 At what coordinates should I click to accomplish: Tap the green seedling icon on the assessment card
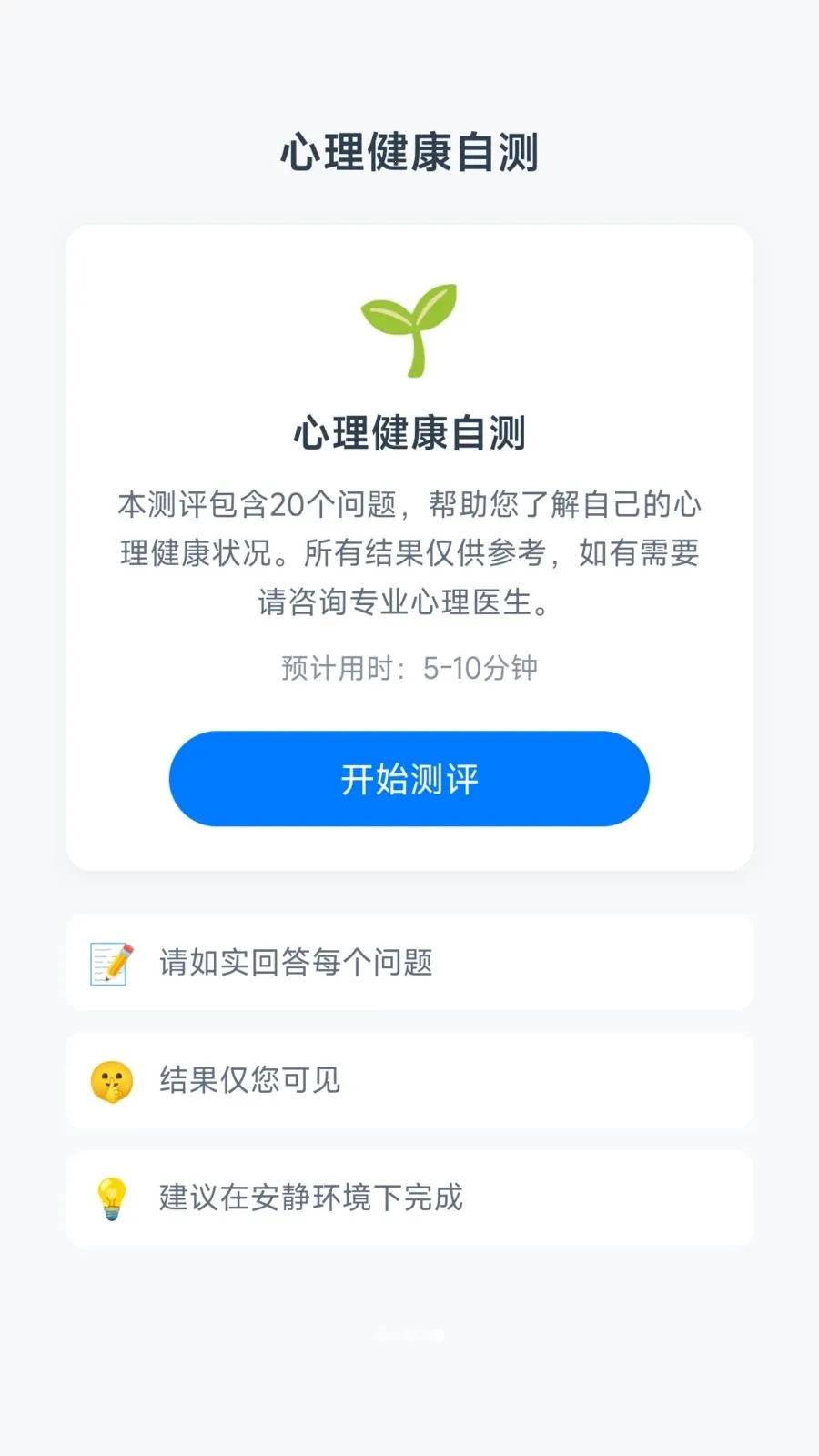pyautogui.click(x=409, y=328)
